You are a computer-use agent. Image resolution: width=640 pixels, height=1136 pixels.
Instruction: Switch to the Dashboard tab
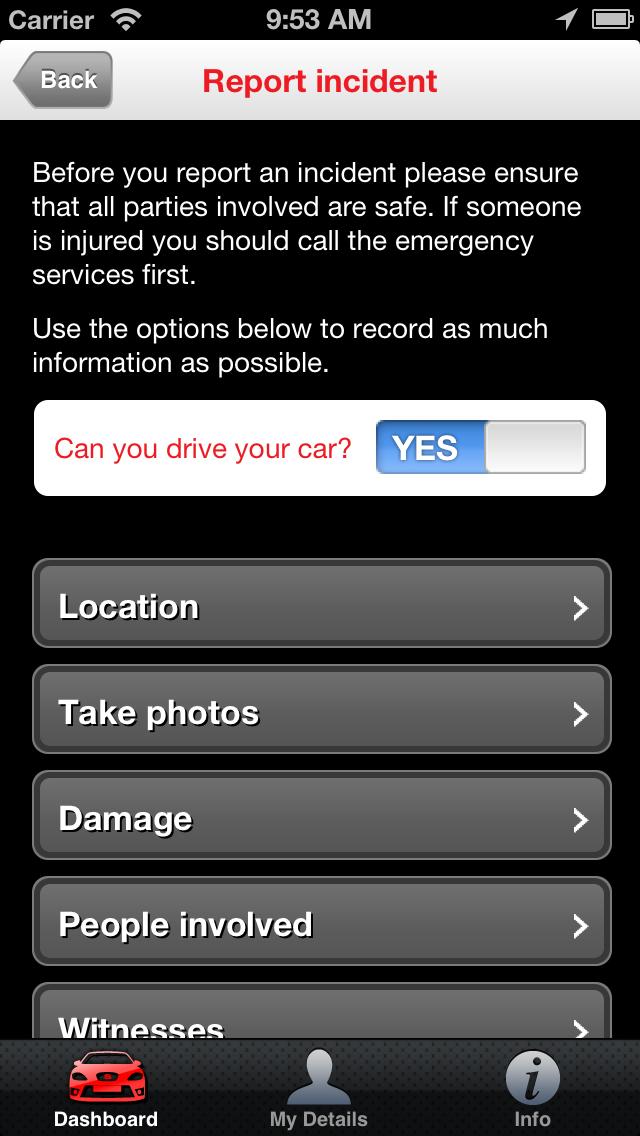point(106,1090)
